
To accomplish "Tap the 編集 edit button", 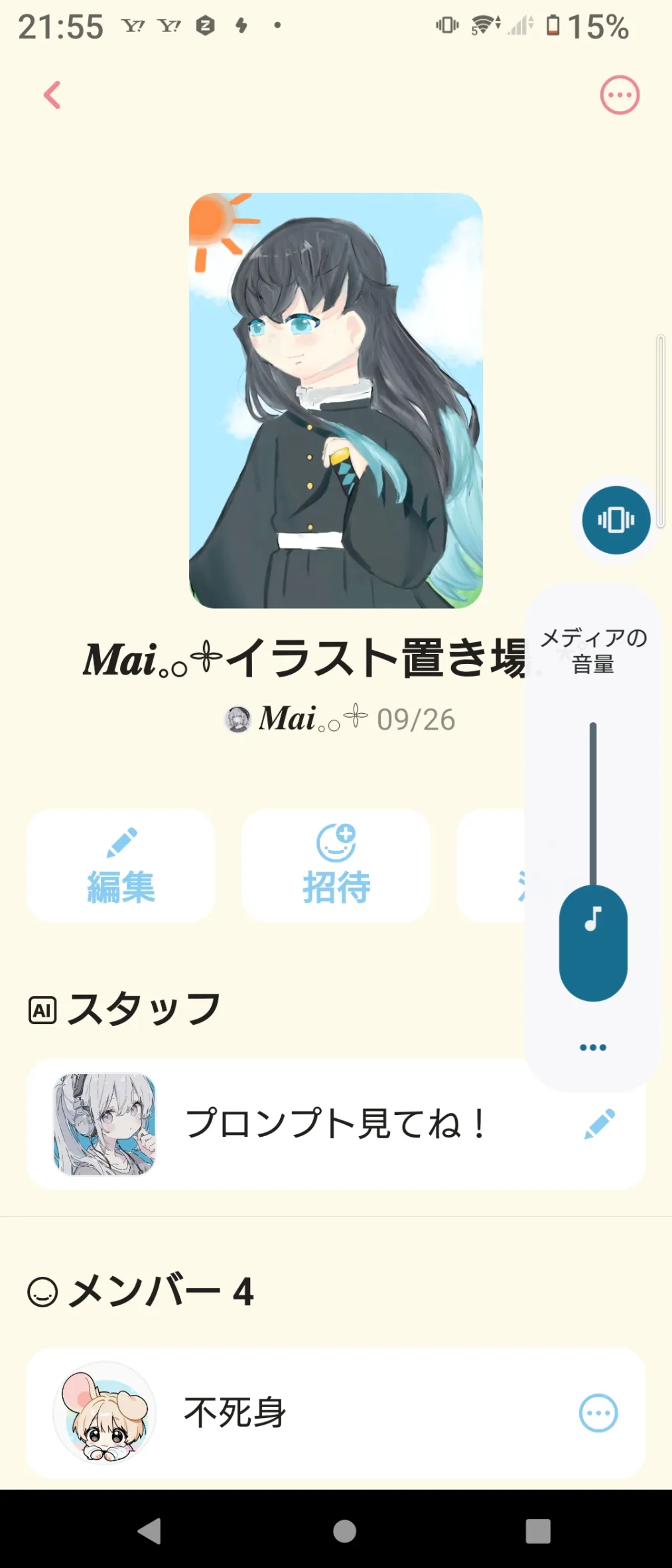I will pos(121,865).
